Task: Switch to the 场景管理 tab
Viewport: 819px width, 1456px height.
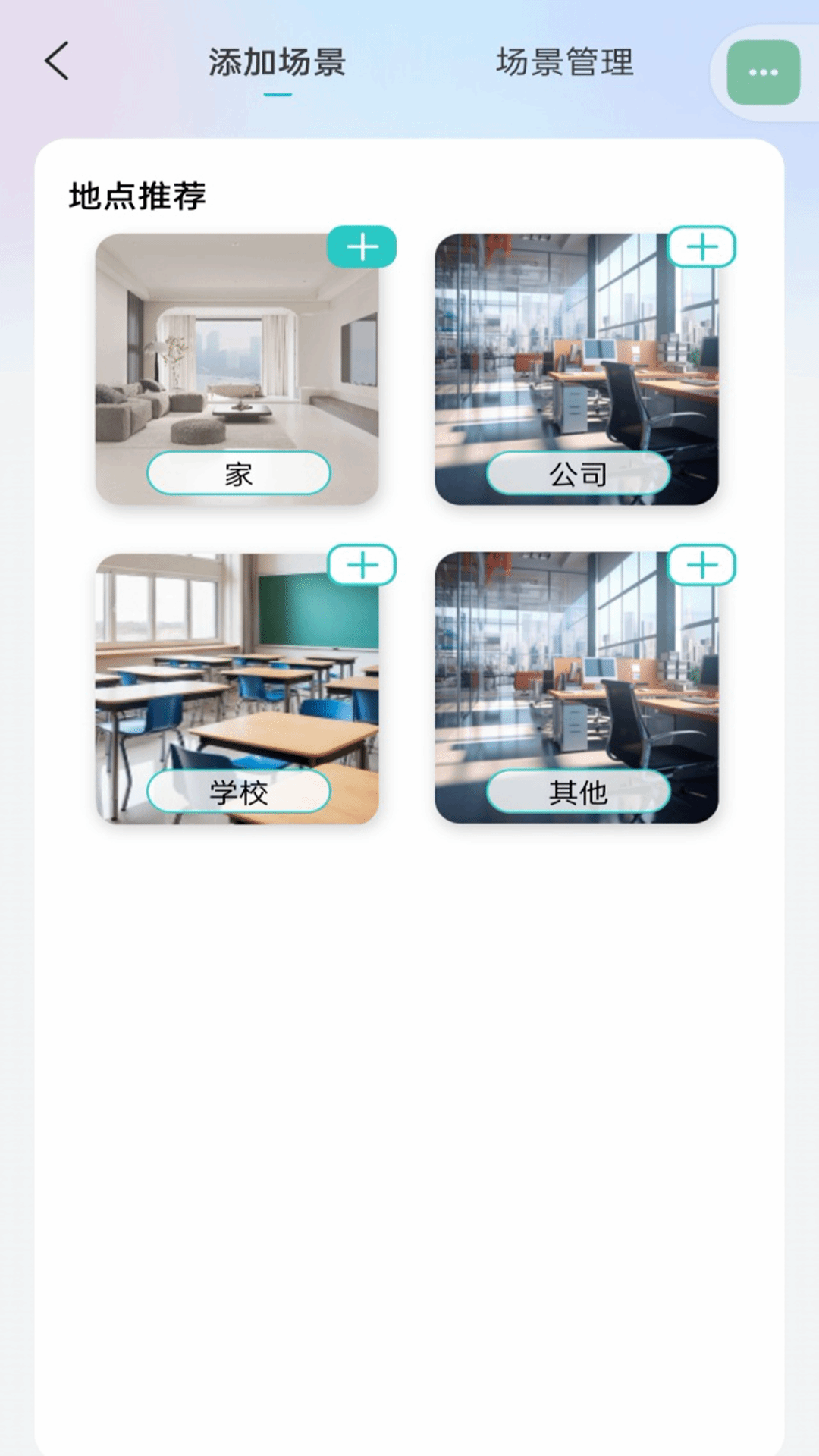Action: tap(564, 62)
